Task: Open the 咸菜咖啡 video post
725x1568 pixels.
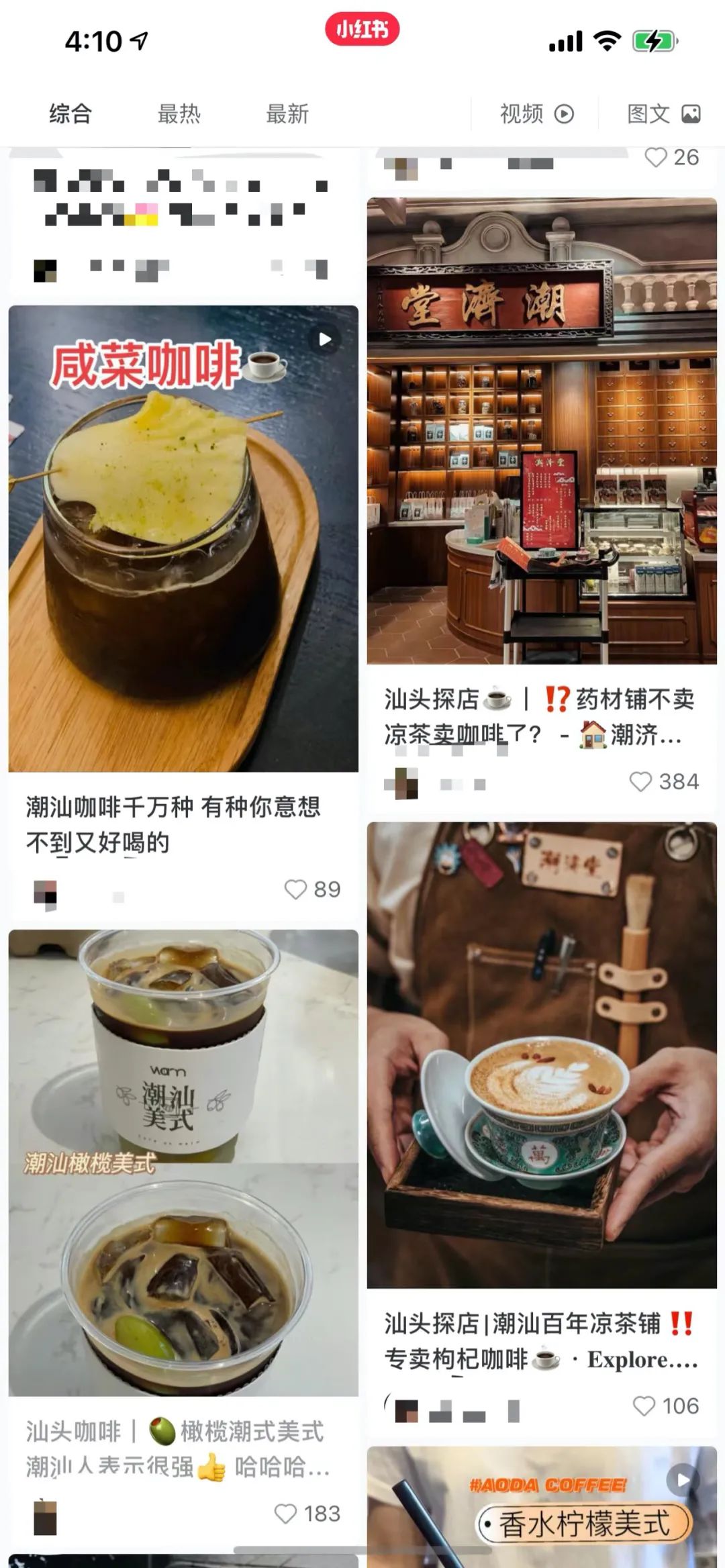Action: pyautogui.click(x=183, y=538)
